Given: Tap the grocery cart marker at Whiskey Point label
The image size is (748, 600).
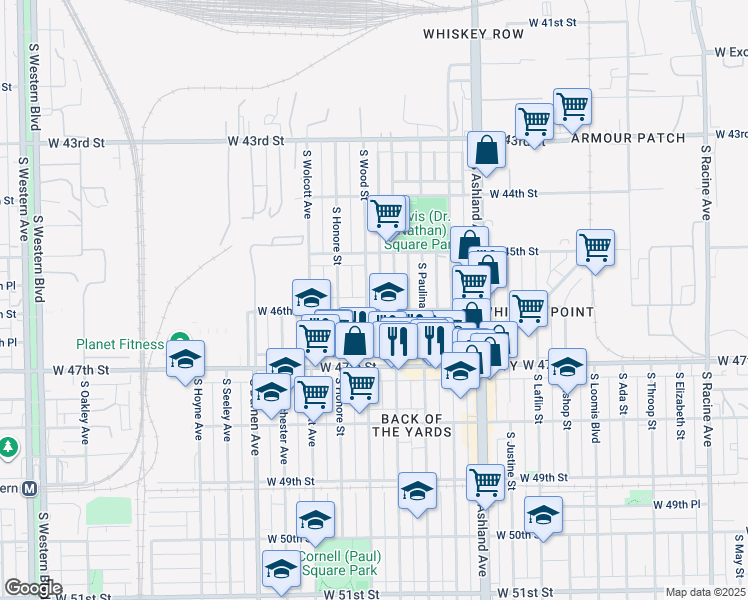Looking at the screenshot, I should (528, 310).
